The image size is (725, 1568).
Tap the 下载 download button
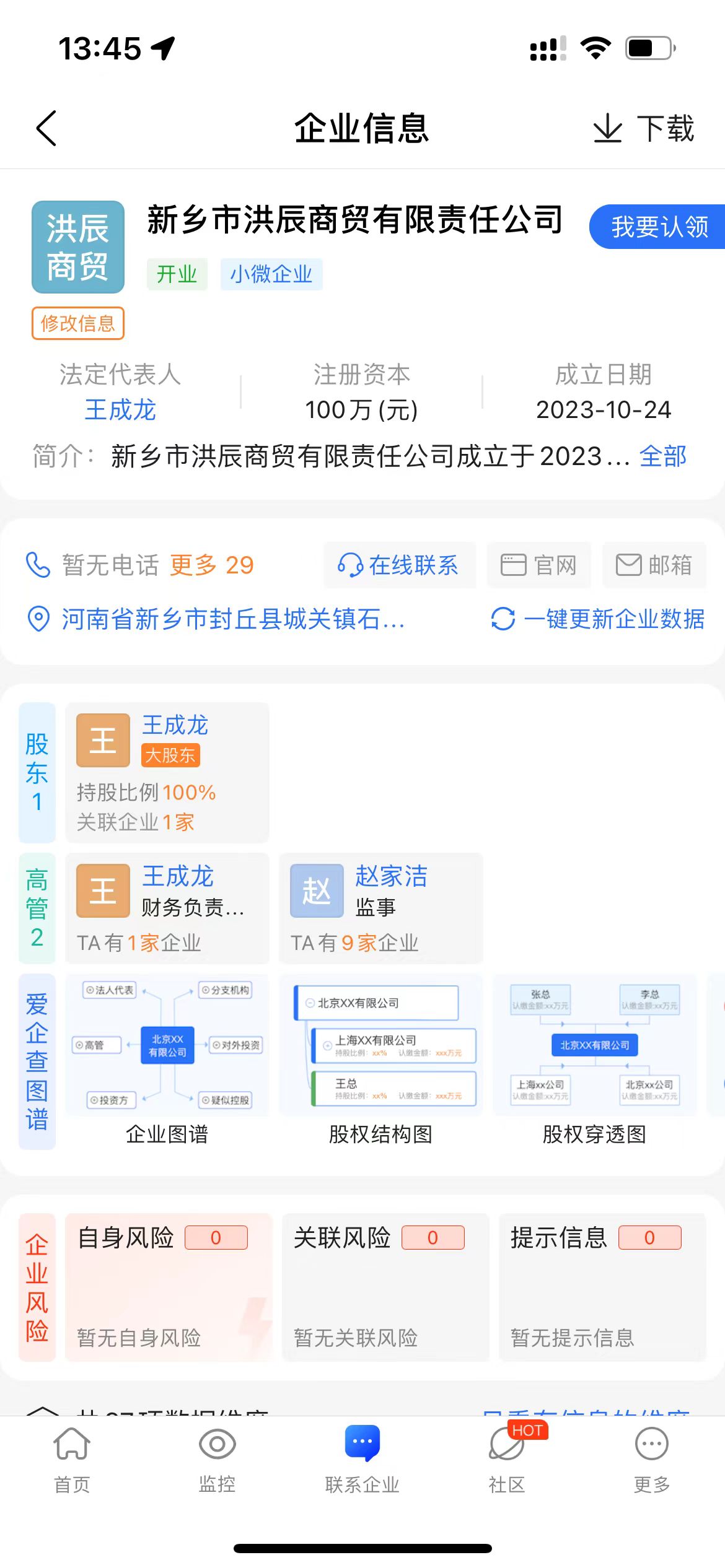tap(644, 128)
